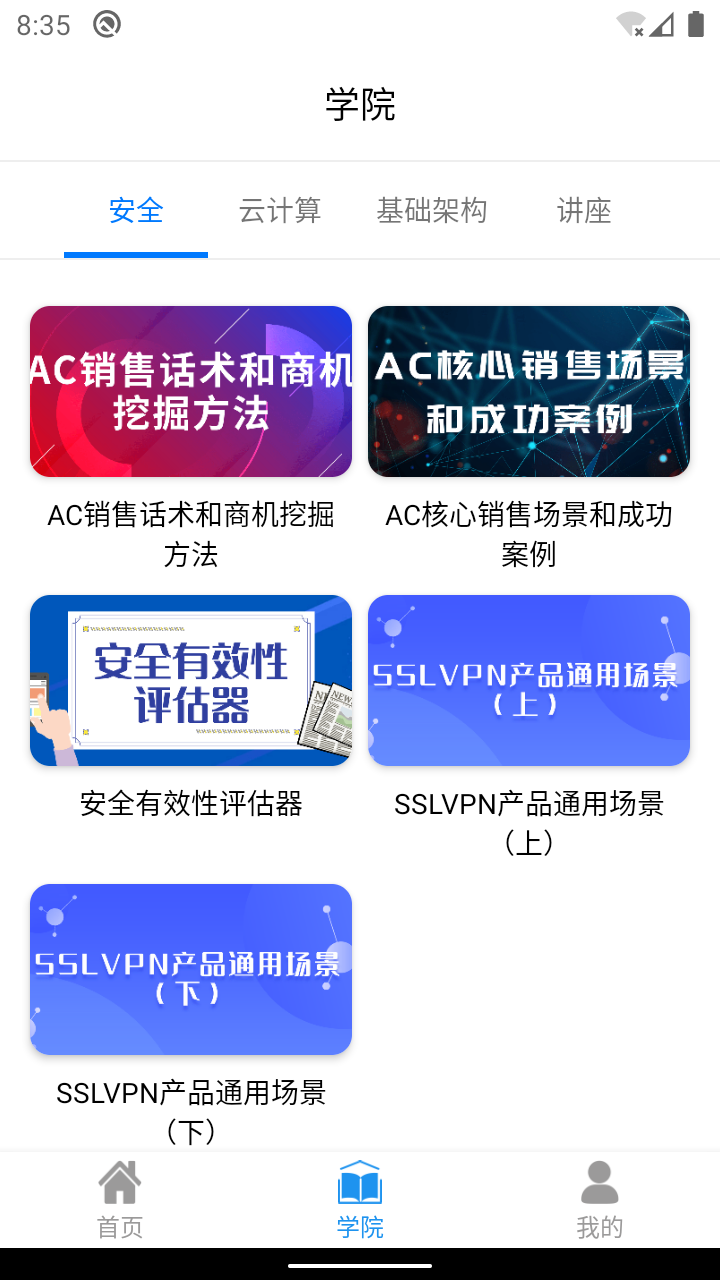
Task: Switch to the 基础架构 tab
Action: 432,211
